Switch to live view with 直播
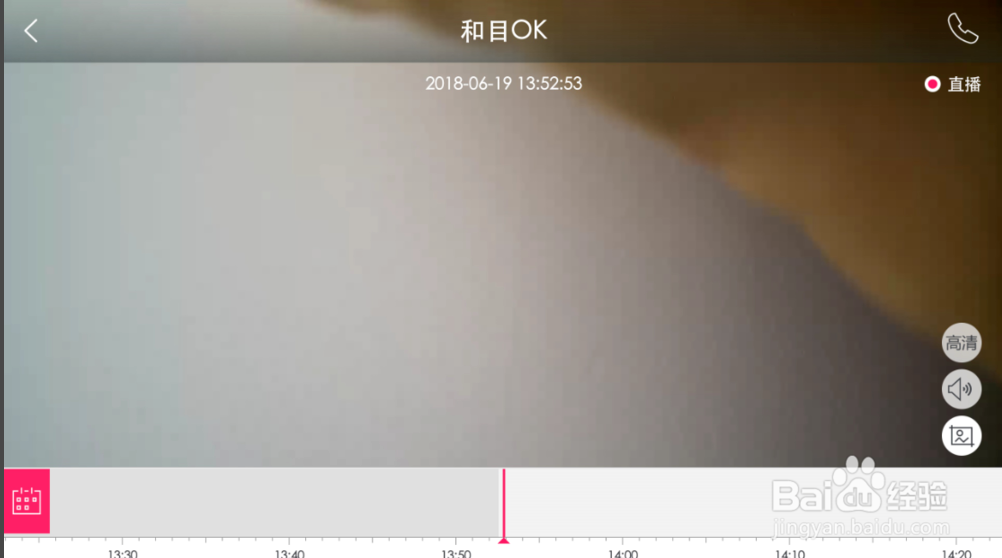1002x558 pixels. 953,85
